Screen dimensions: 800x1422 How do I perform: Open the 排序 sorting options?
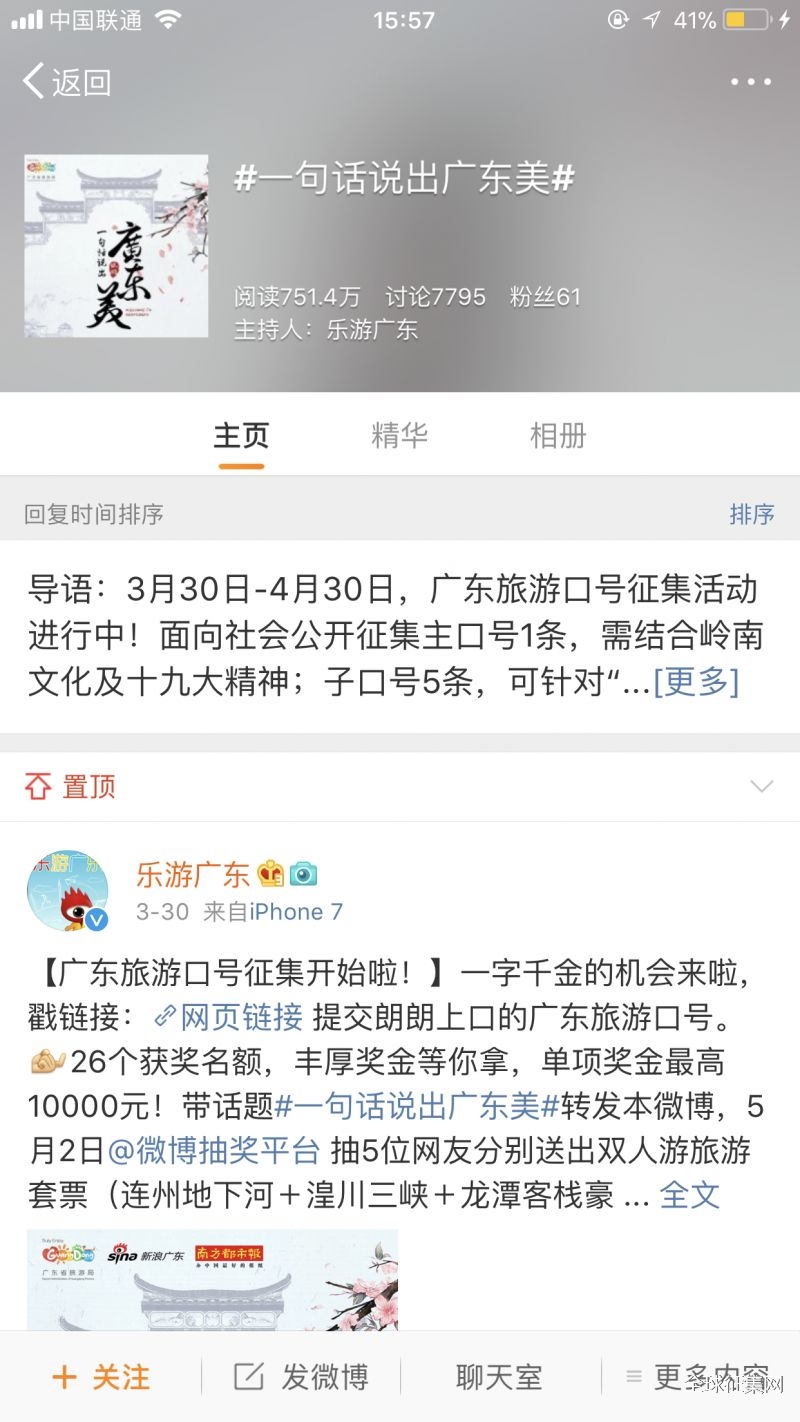coord(752,514)
